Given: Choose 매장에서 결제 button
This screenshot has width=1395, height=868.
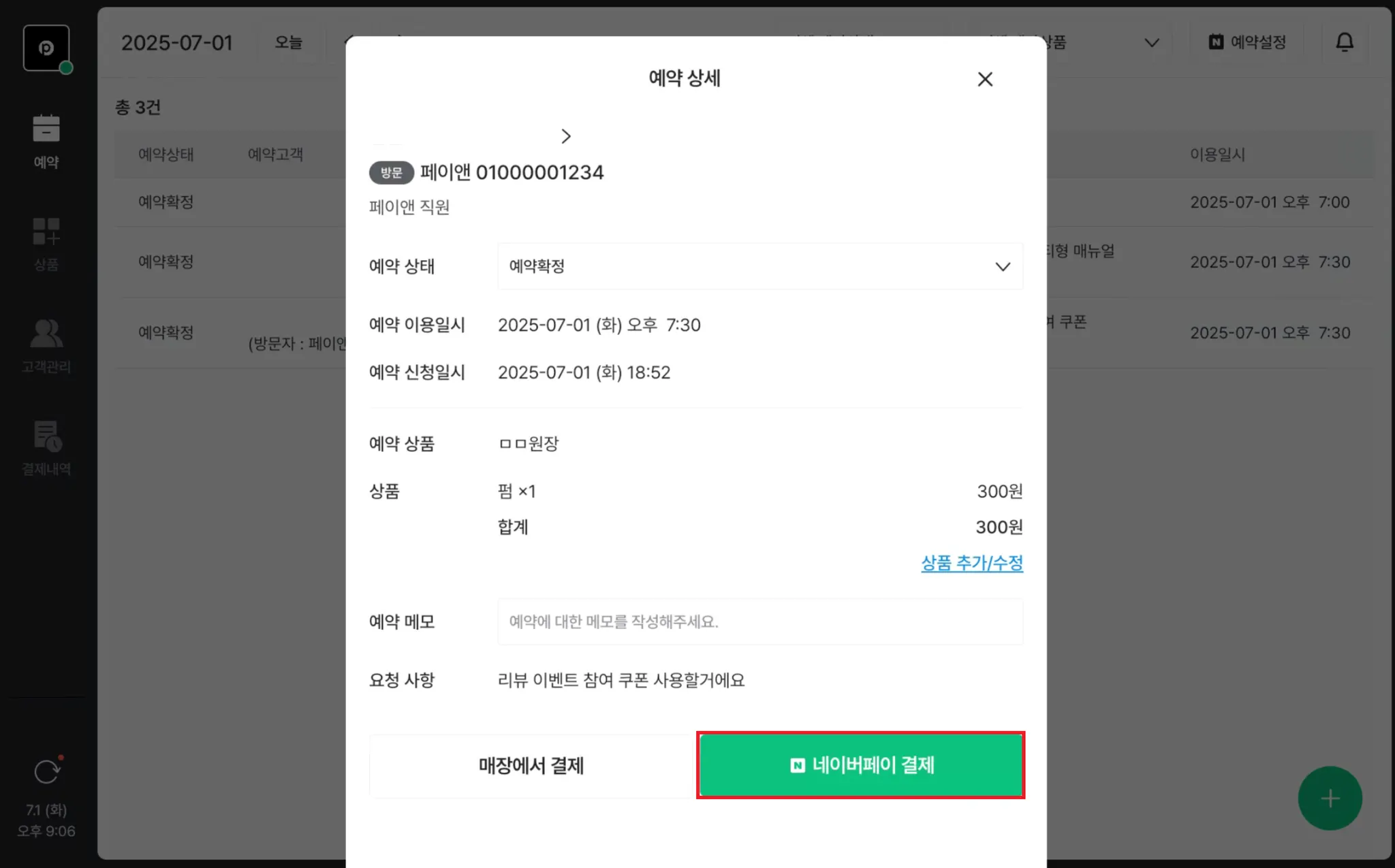Looking at the screenshot, I should pyautogui.click(x=531, y=765).
